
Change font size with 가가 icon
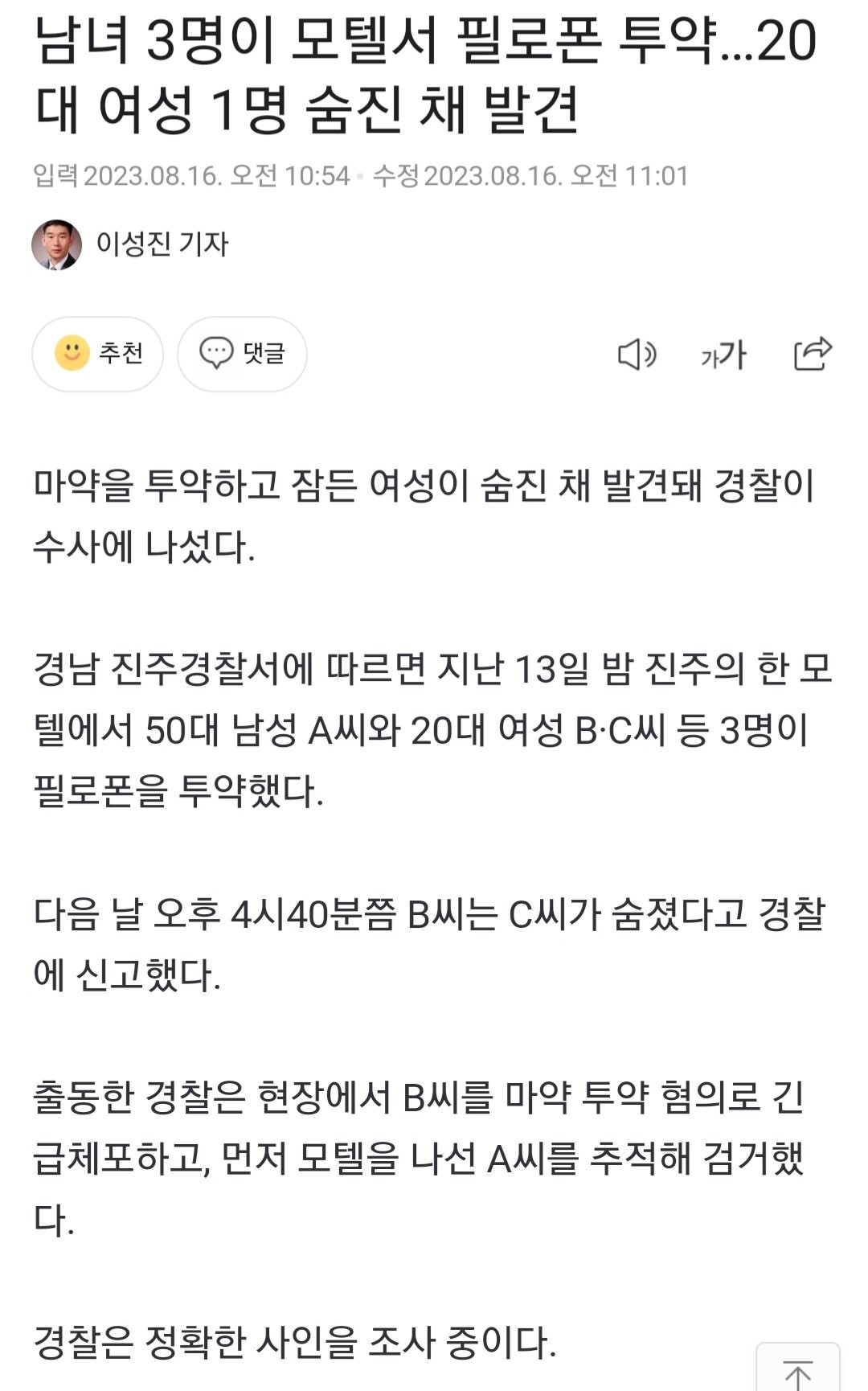(723, 355)
